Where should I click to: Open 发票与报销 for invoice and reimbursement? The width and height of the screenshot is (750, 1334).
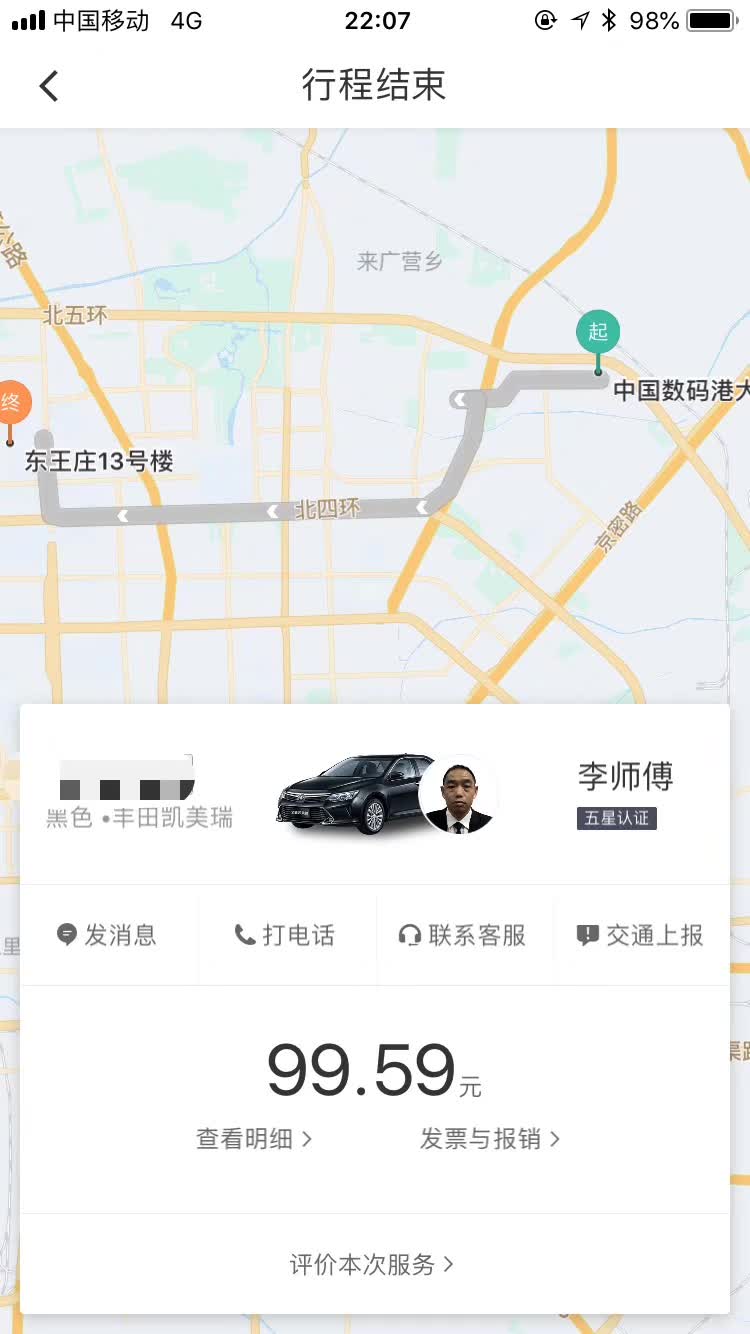(x=490, y=1138)
